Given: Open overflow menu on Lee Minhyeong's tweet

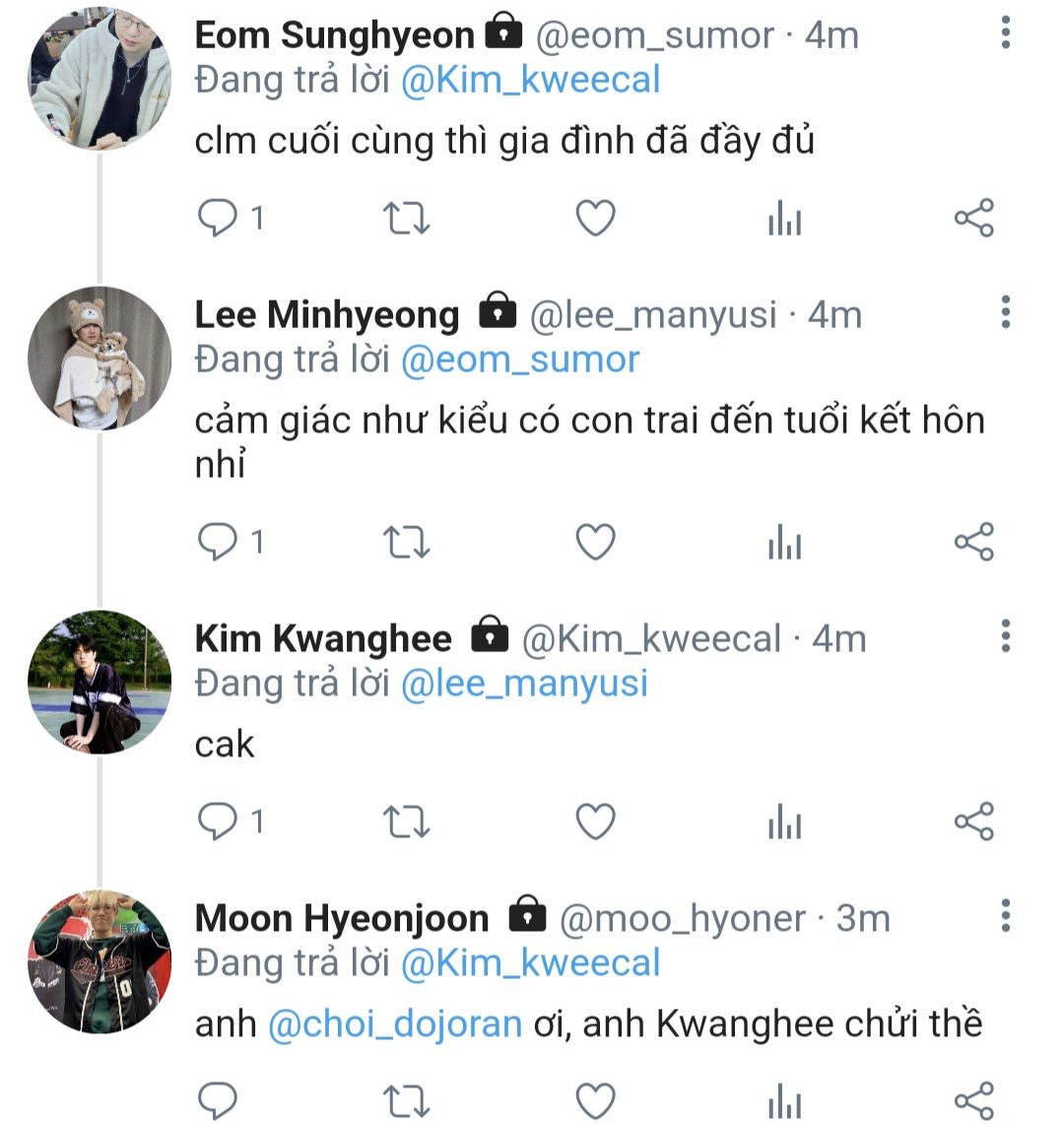Looking at the screenshot, I should [x=1005, y=312].
